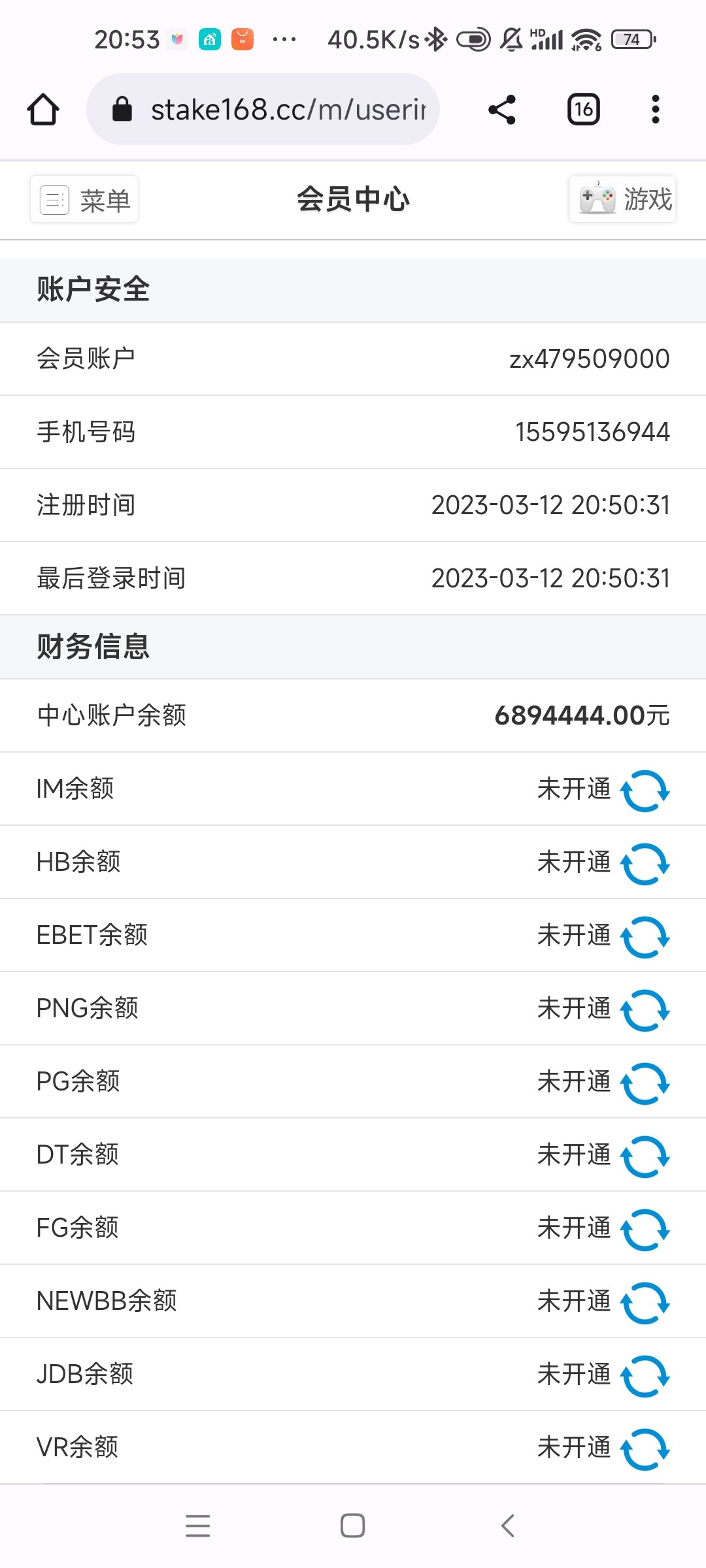Refresh the EBET余额 balance
Screen dimensions: 706x1568
click(645, 937)
